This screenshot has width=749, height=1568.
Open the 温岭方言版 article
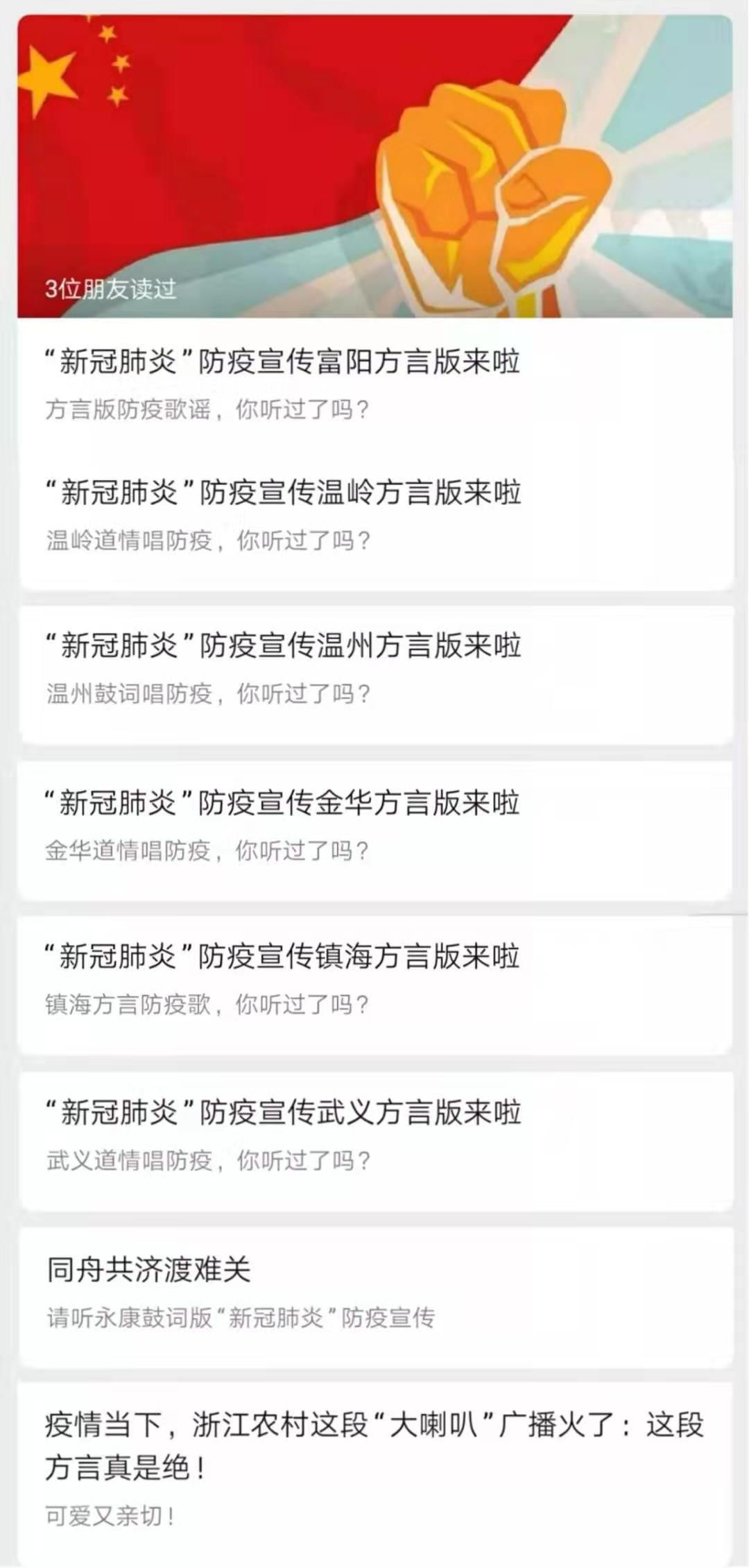tap(283, 493)
